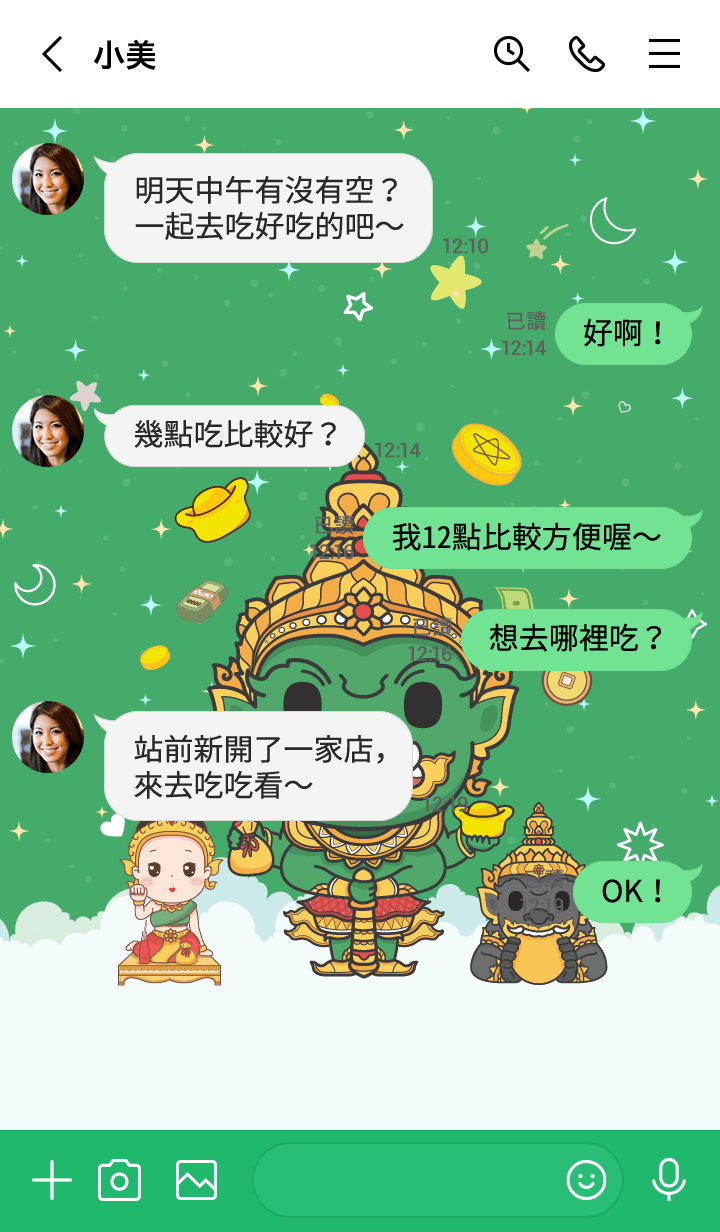Start a voice call with 小美
720x1232 pixels.
587,54
